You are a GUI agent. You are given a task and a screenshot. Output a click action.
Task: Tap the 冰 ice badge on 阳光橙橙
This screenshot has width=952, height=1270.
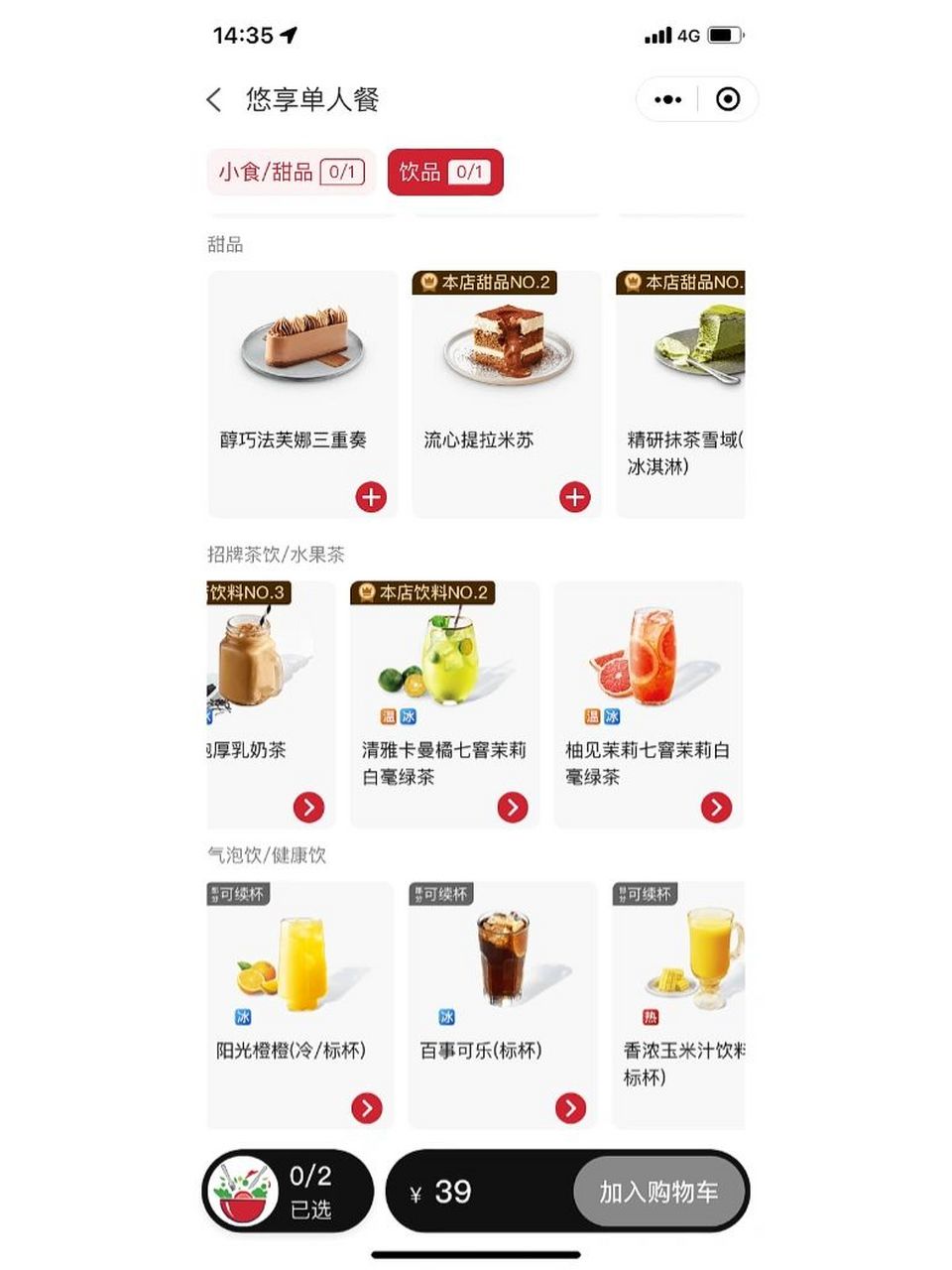point(241,1016)
